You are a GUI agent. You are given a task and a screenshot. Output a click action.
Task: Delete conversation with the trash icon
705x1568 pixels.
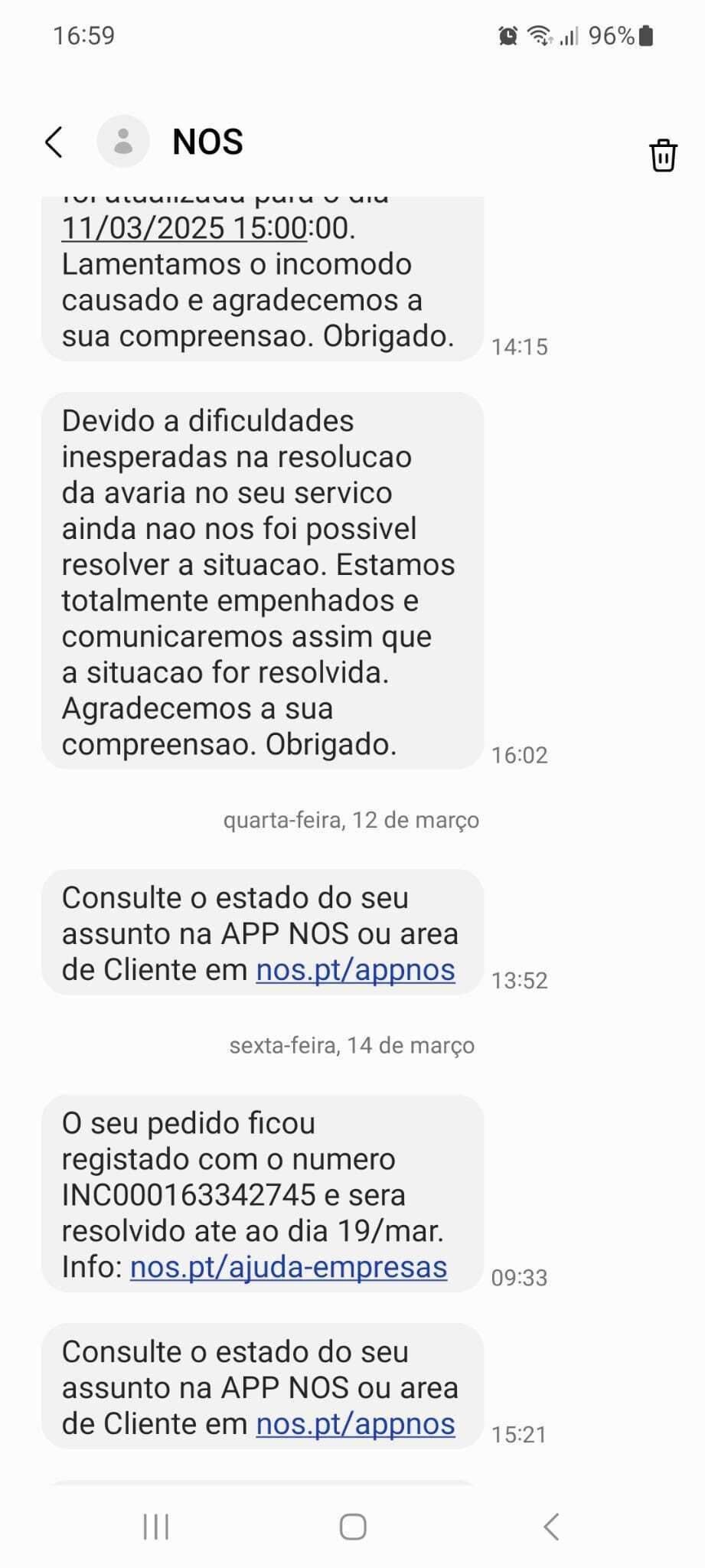click(x=663, y=155)
